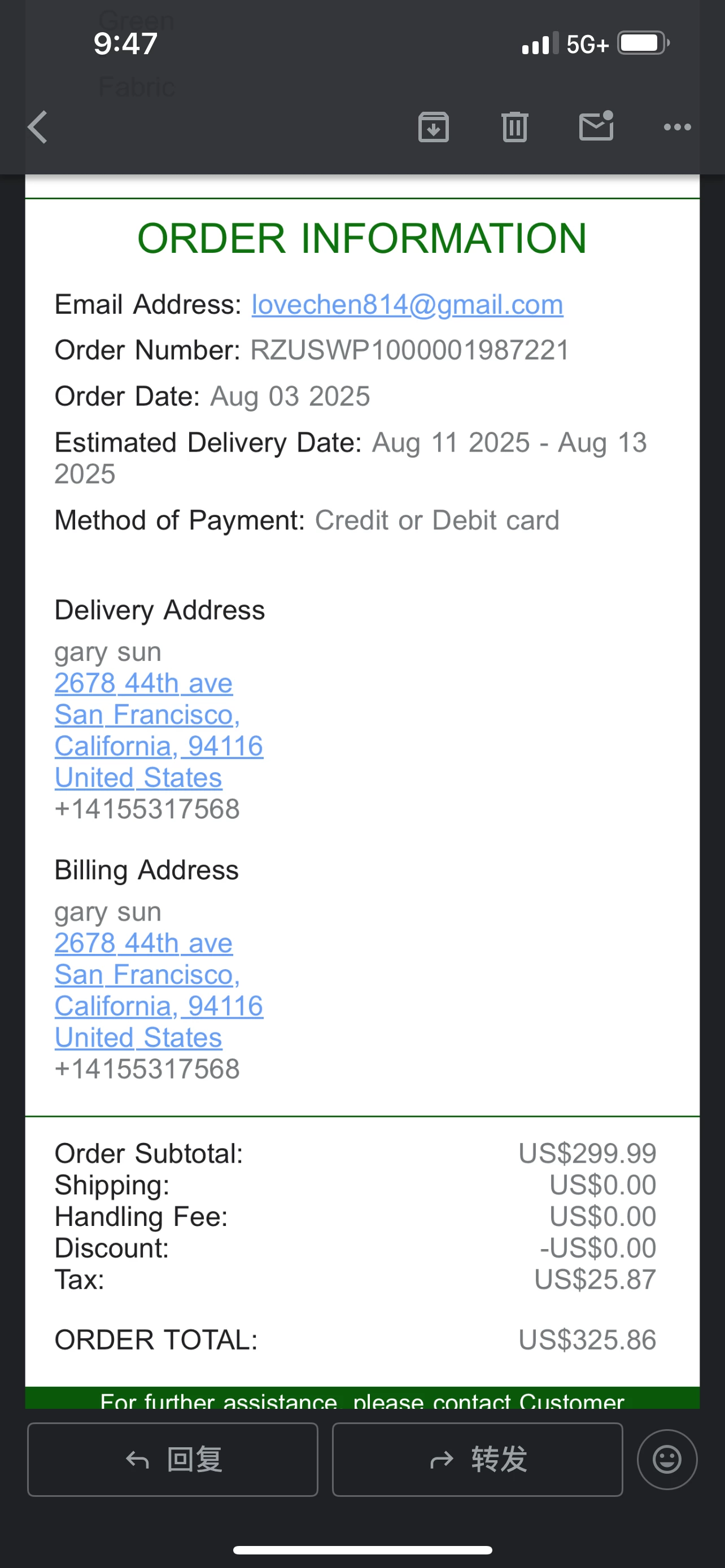Open the lovechen814@gmail.com email link

(407, 304)
